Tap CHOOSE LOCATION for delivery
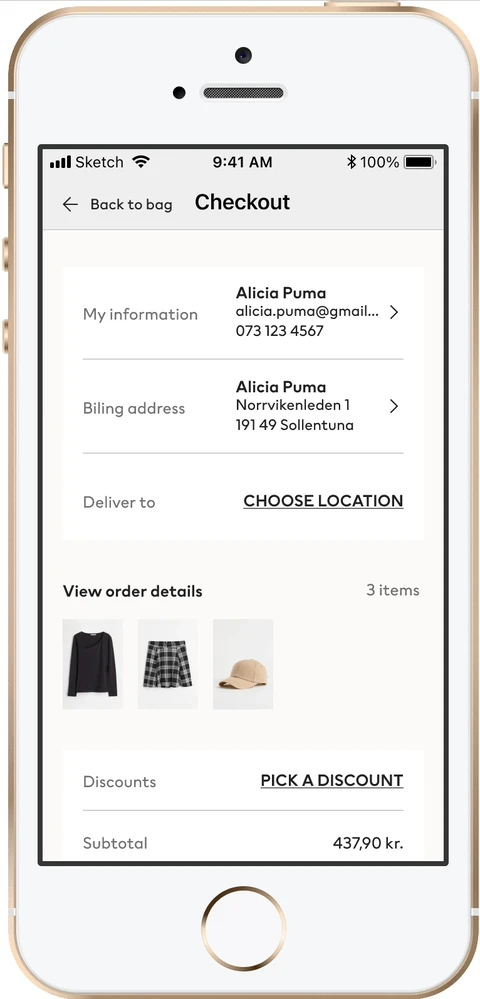This screenshot has width=480, height=999. point(323,501)
